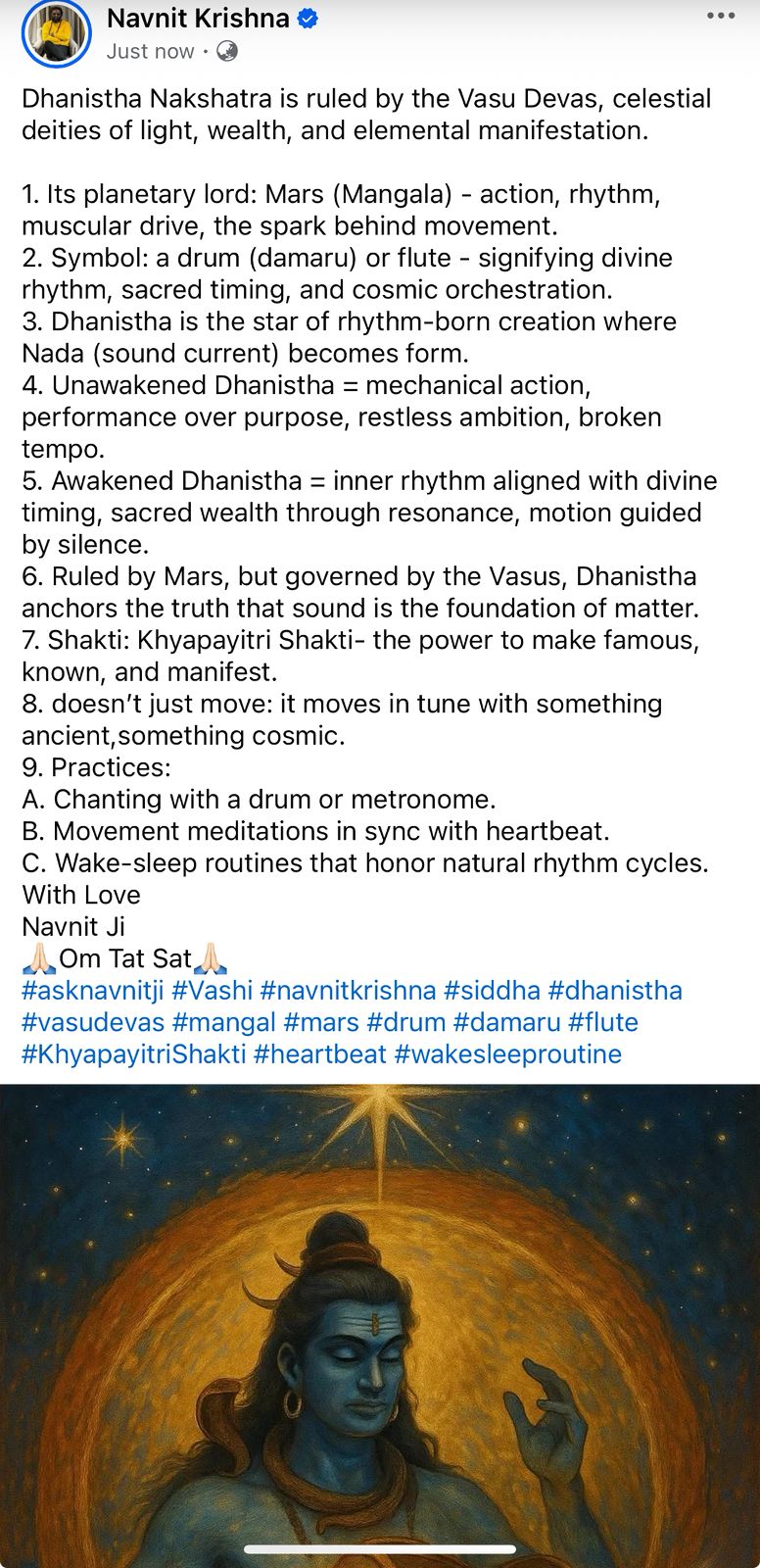Open the #mangal hashtag
This screenshot has width=760, height=1568.
pos(223,1022)
